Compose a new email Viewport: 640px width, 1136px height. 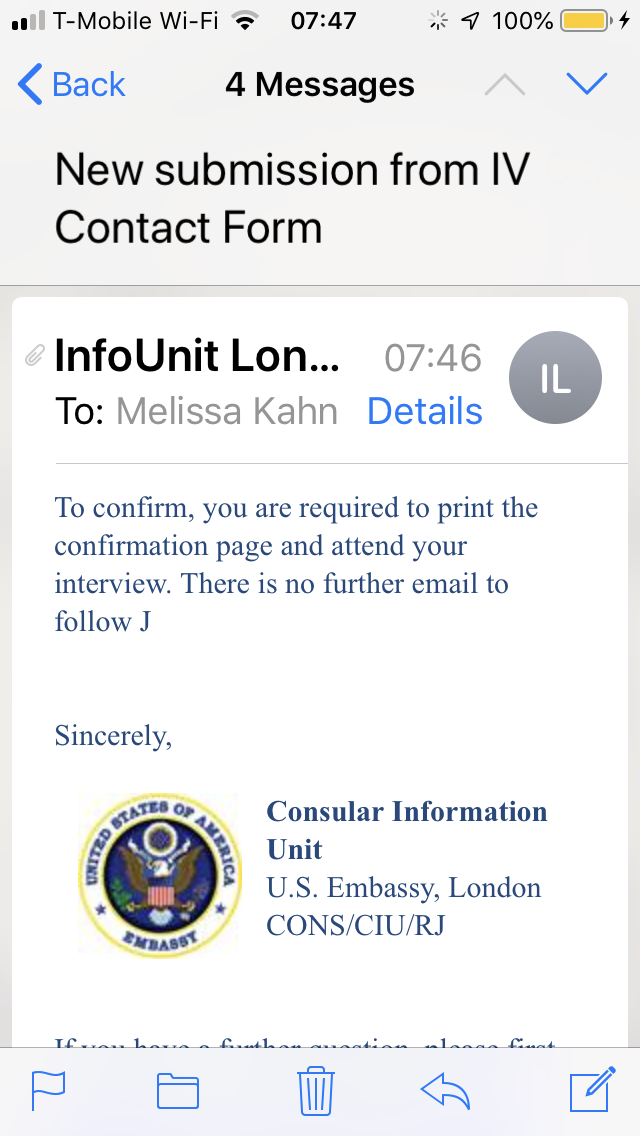592,1089
